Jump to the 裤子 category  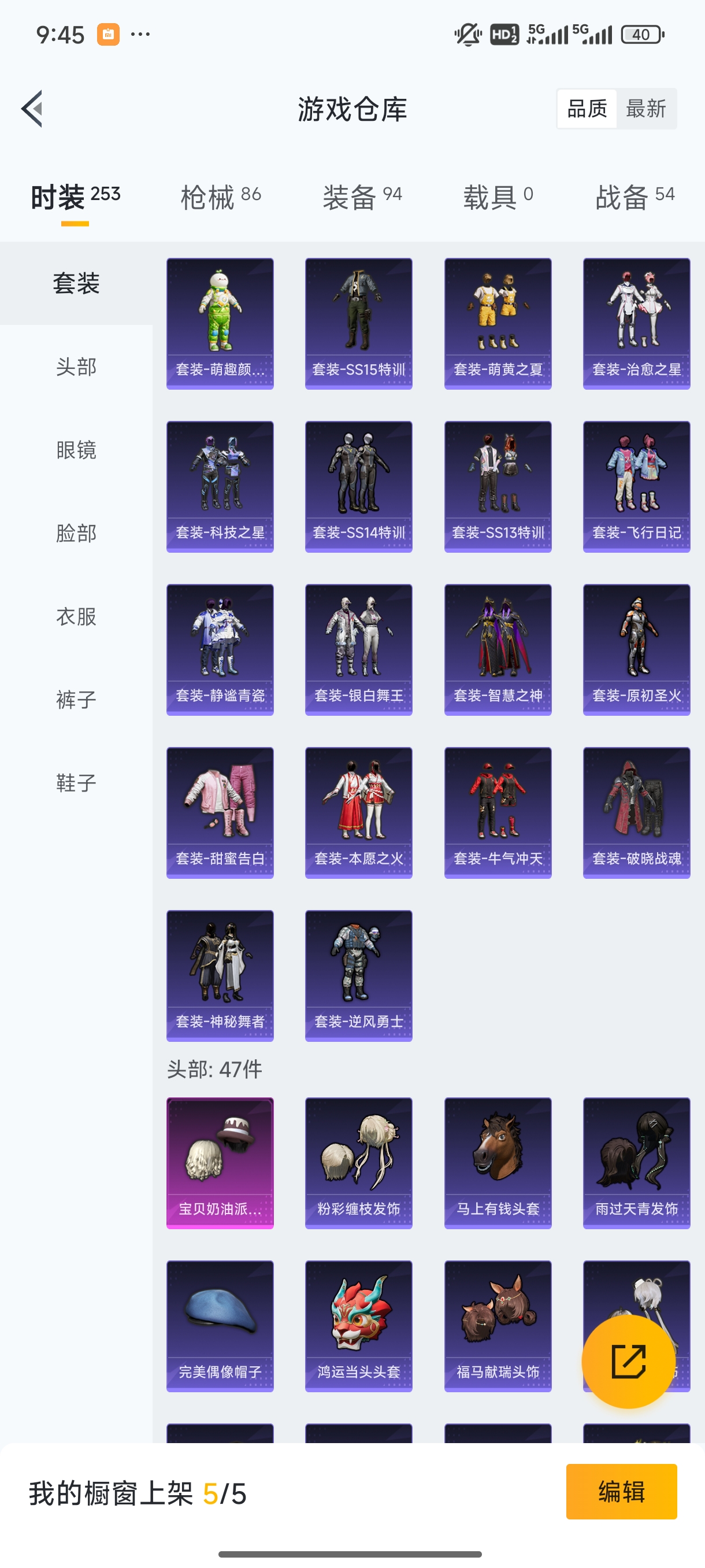coord(76,700)
